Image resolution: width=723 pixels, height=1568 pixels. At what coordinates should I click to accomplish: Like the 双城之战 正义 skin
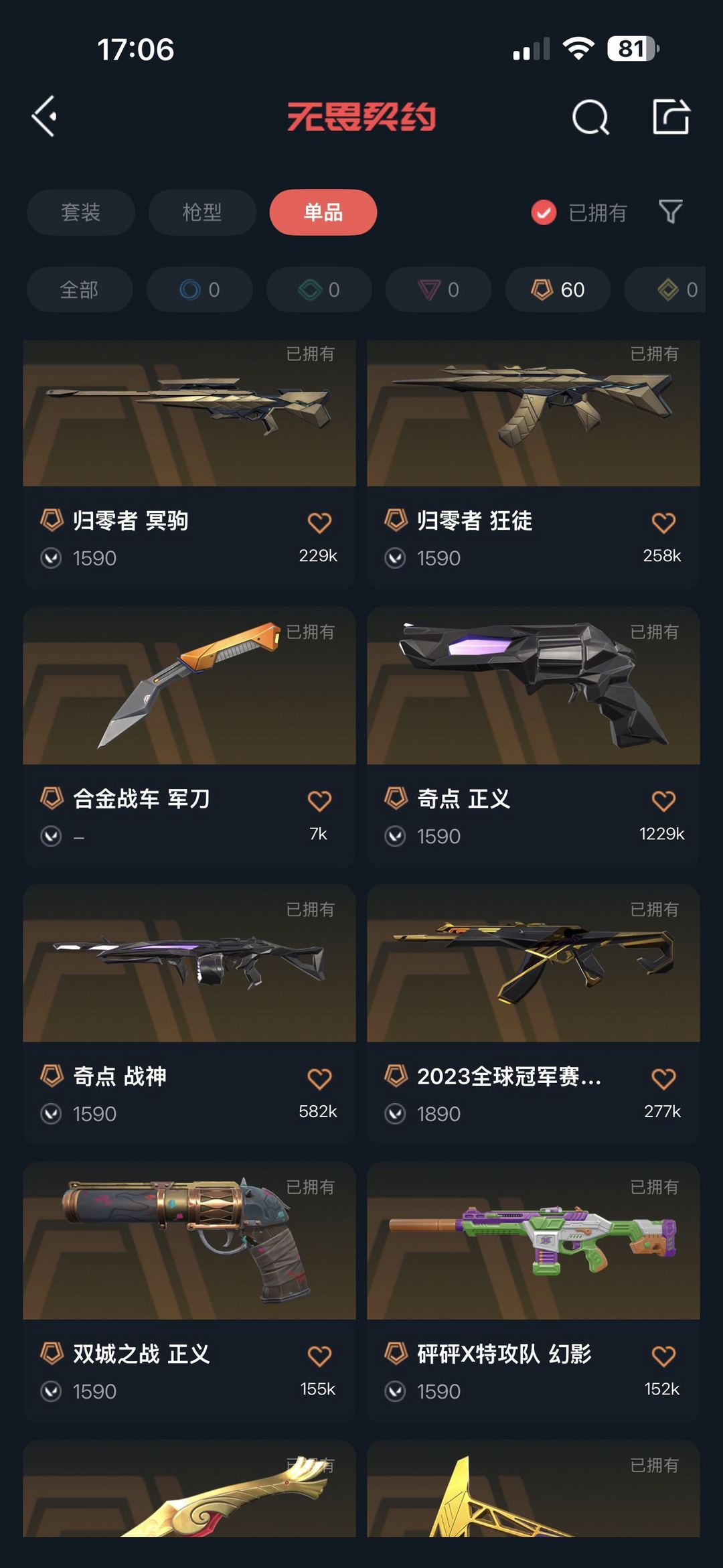point(319,1356)
